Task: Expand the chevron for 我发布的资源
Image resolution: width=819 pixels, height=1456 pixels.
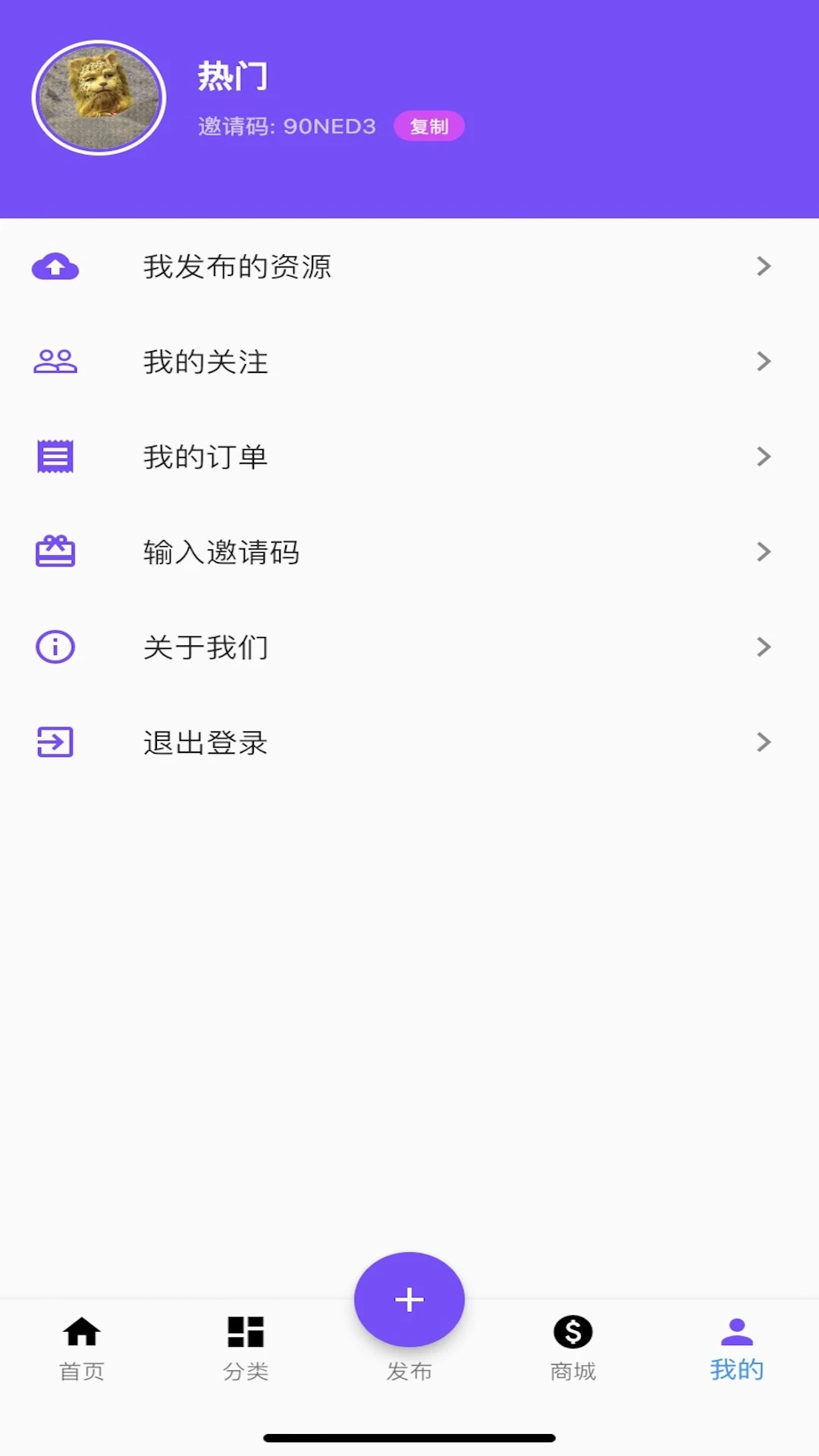Action: [x=762, y=266]
